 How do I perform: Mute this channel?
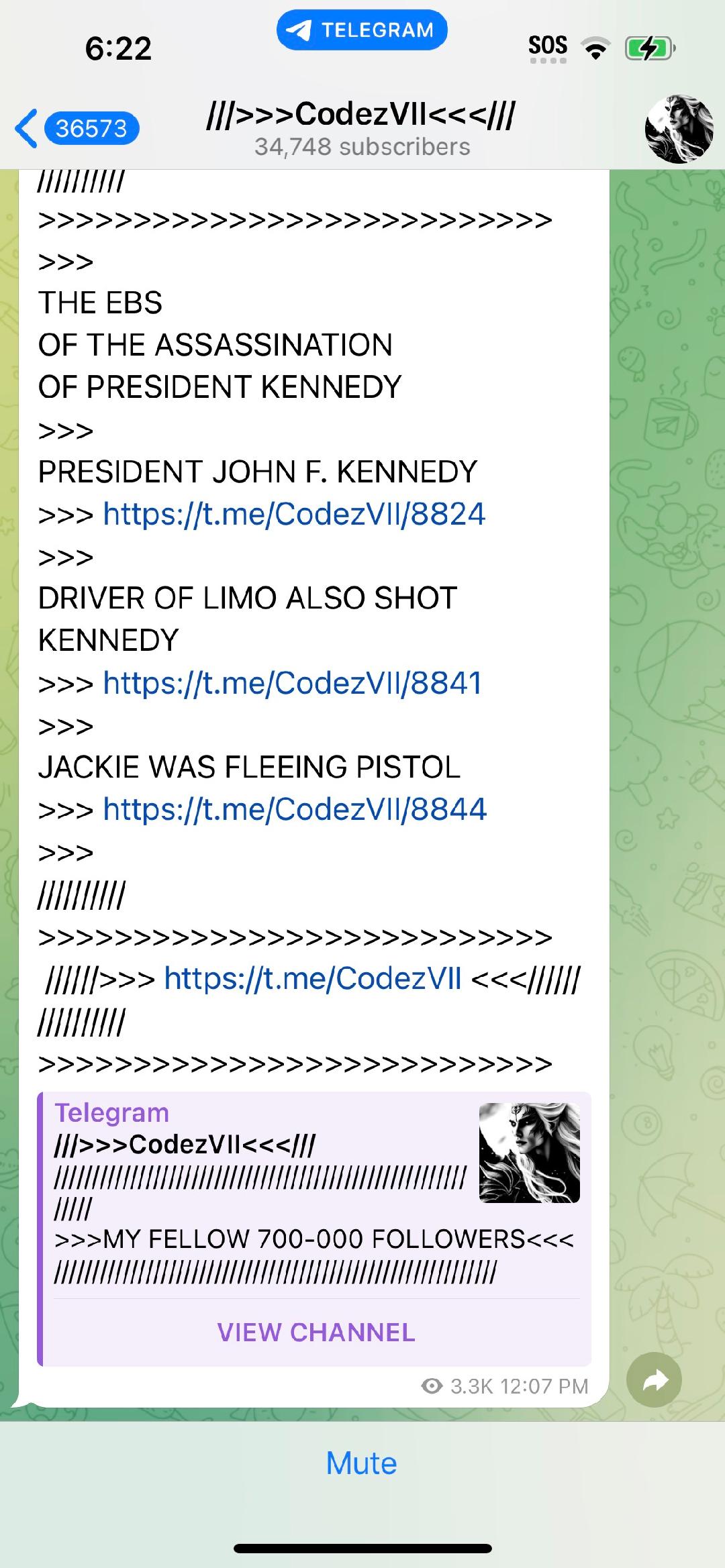[361, 1463]
